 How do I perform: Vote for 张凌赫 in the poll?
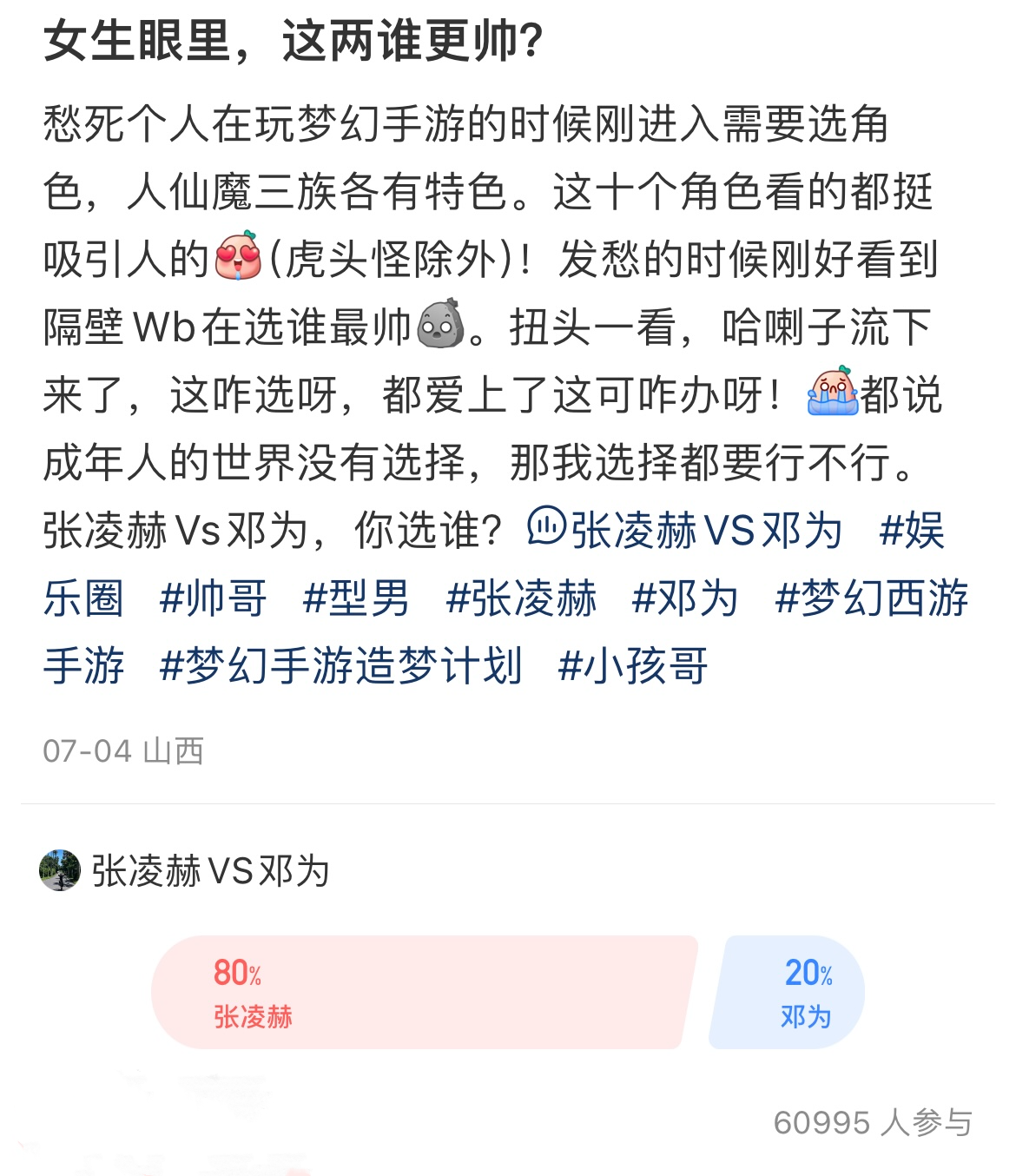(424, 992)
